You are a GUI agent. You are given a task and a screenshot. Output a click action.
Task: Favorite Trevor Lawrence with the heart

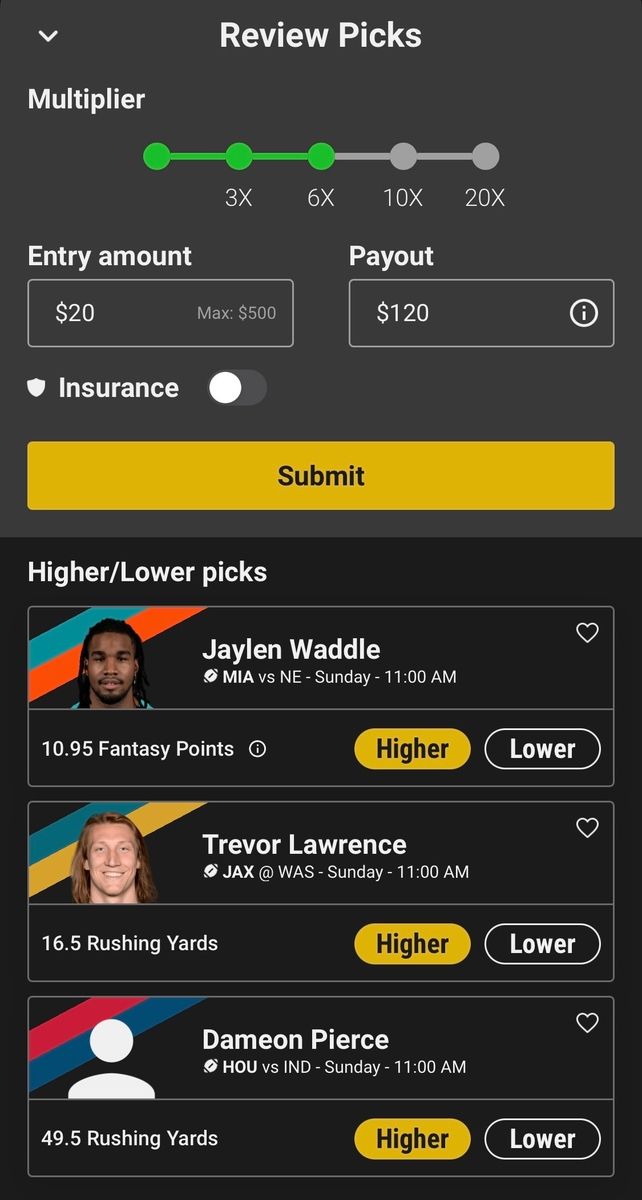587,827
